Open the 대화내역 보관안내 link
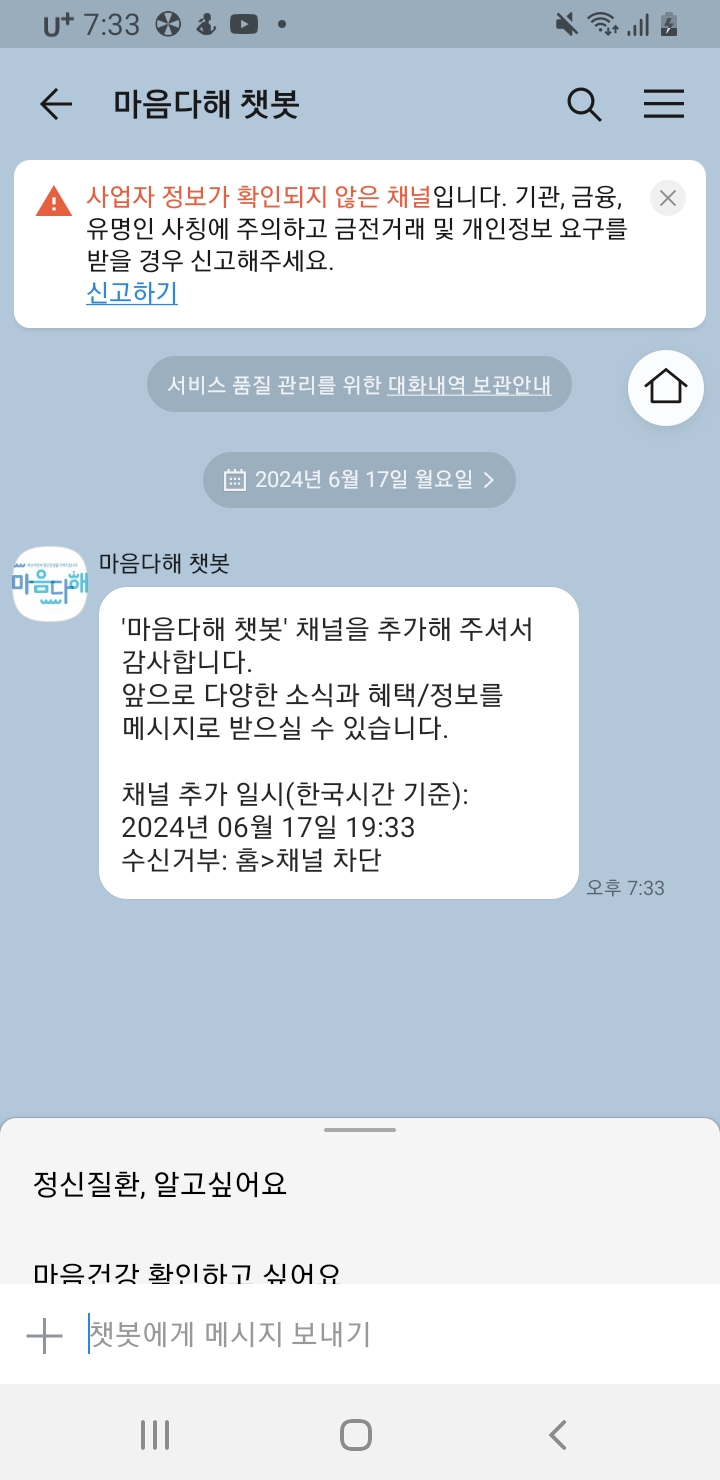 pos(469,385)
